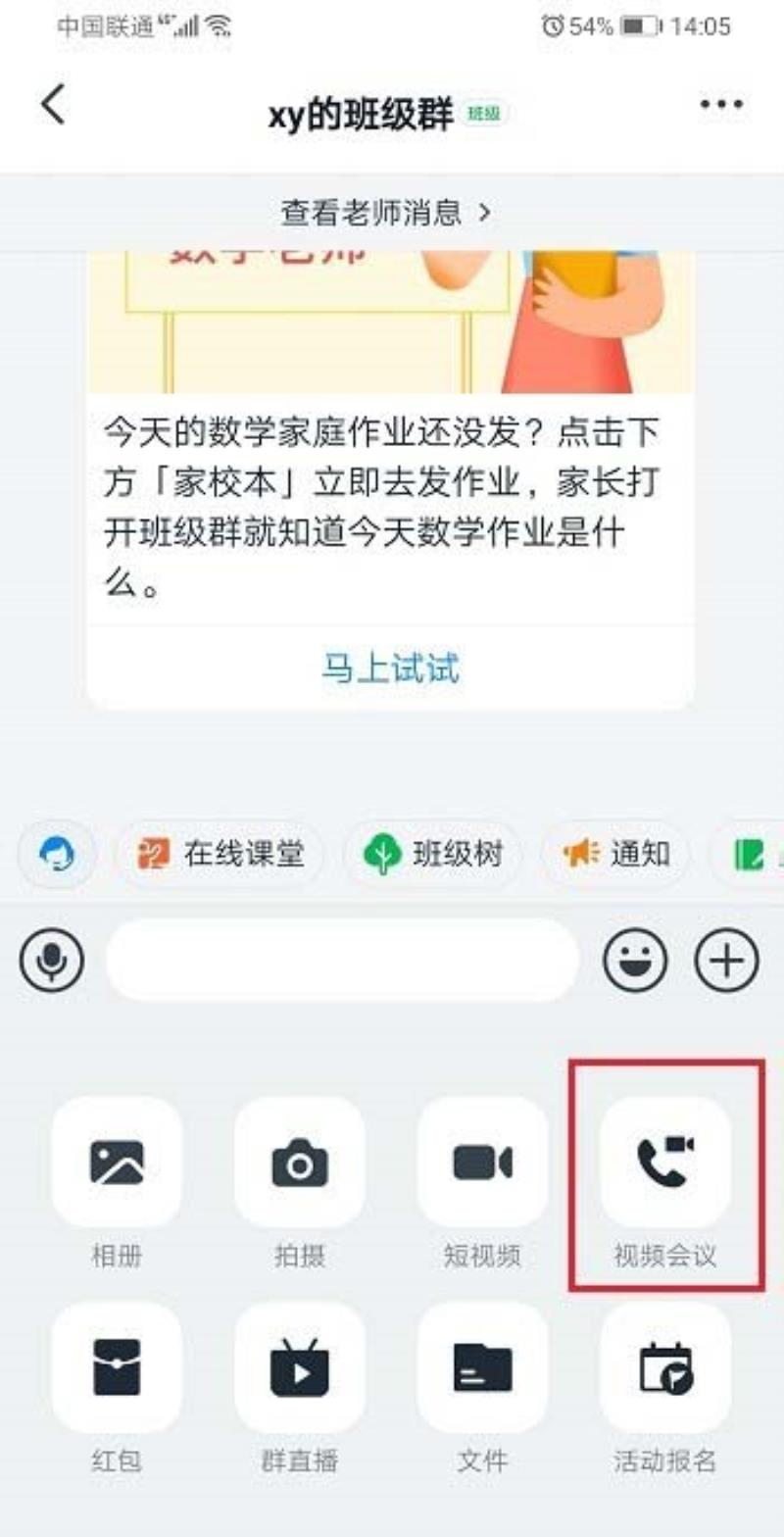Screen dimensions: 784x1537
Task: Start 群直播
Action: click(300, 1367)
